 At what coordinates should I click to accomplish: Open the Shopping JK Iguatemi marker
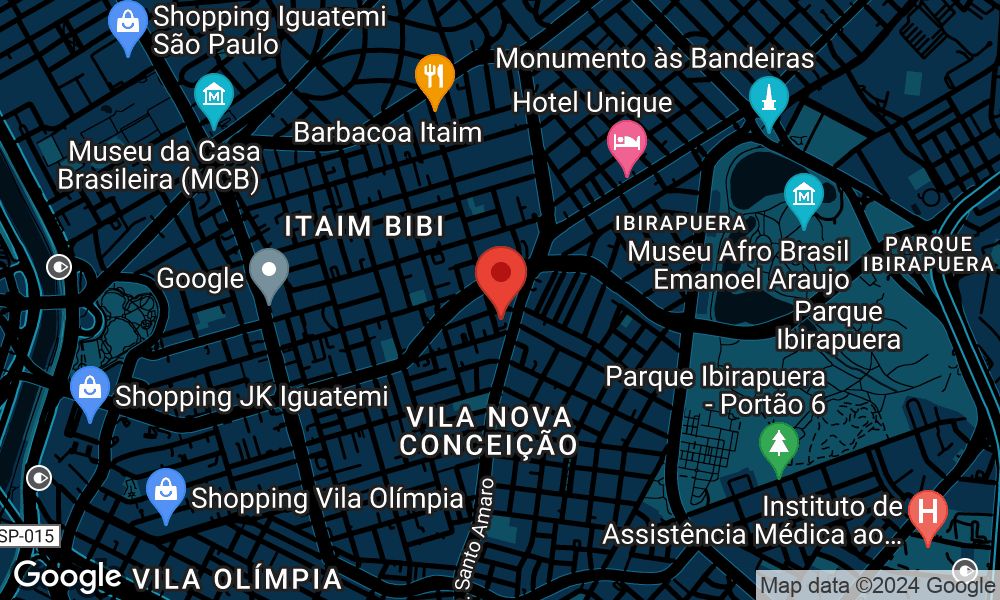point(90,389)
